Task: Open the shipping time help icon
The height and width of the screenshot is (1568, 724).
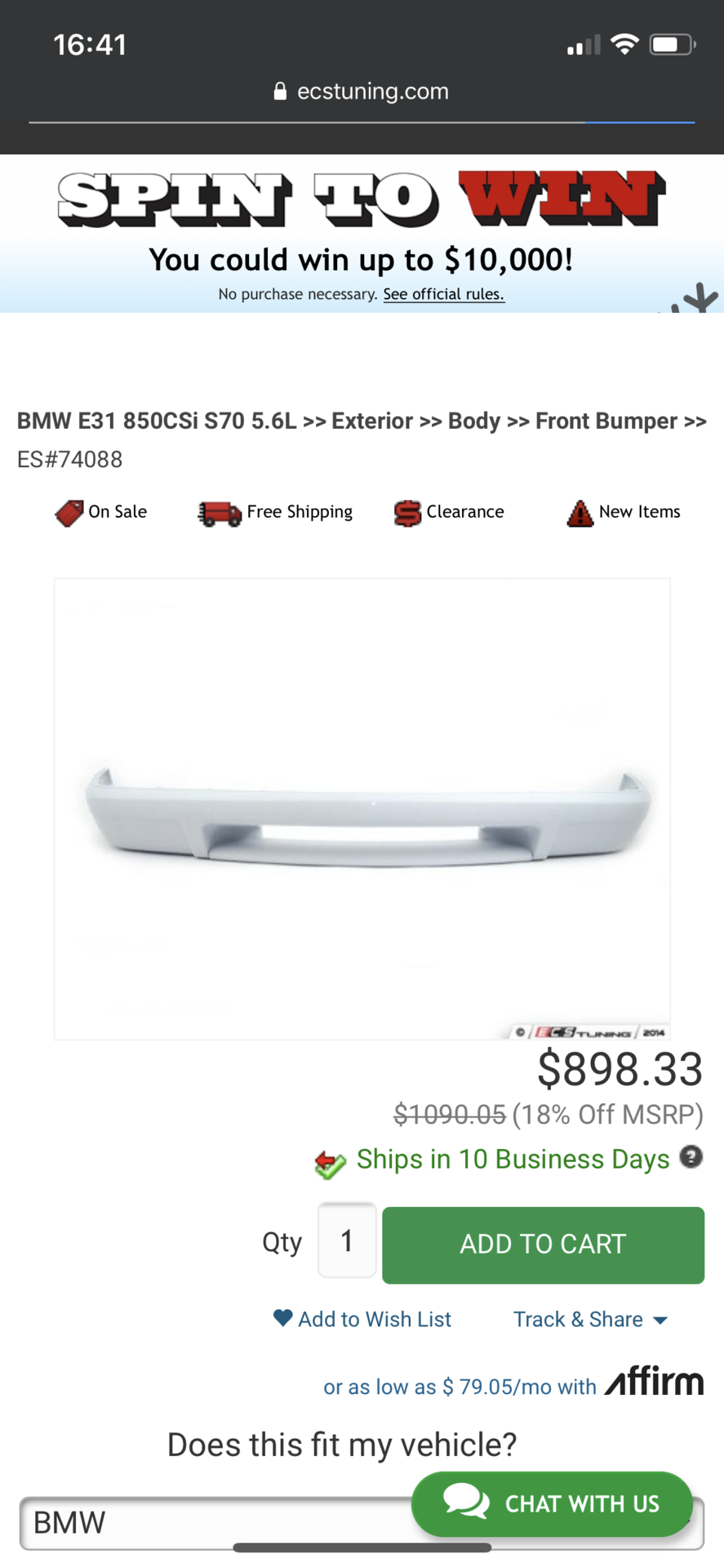Action: click(x=691, y=1157)
